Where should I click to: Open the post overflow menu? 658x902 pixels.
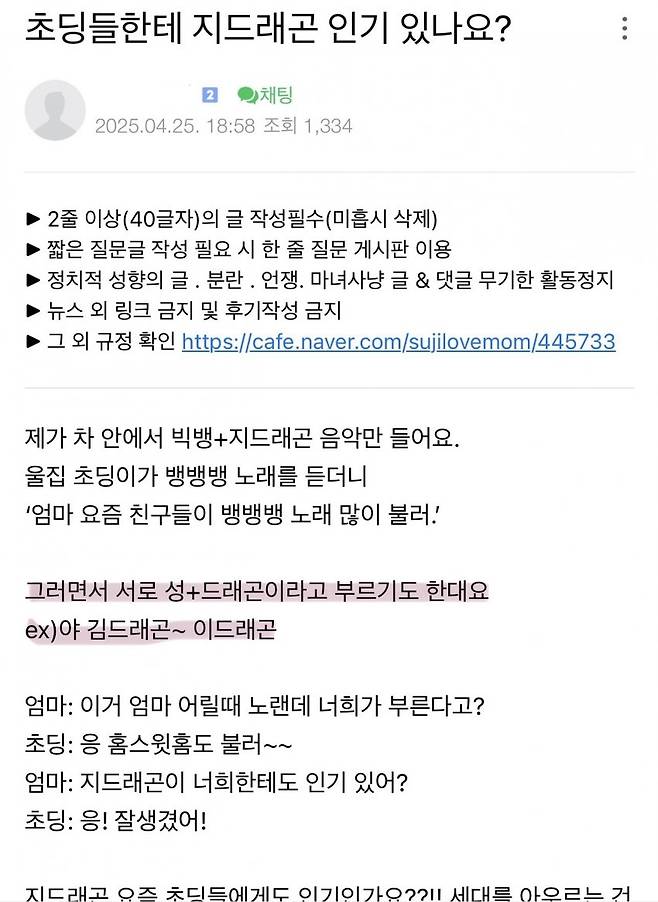click(x=624, y=27)
